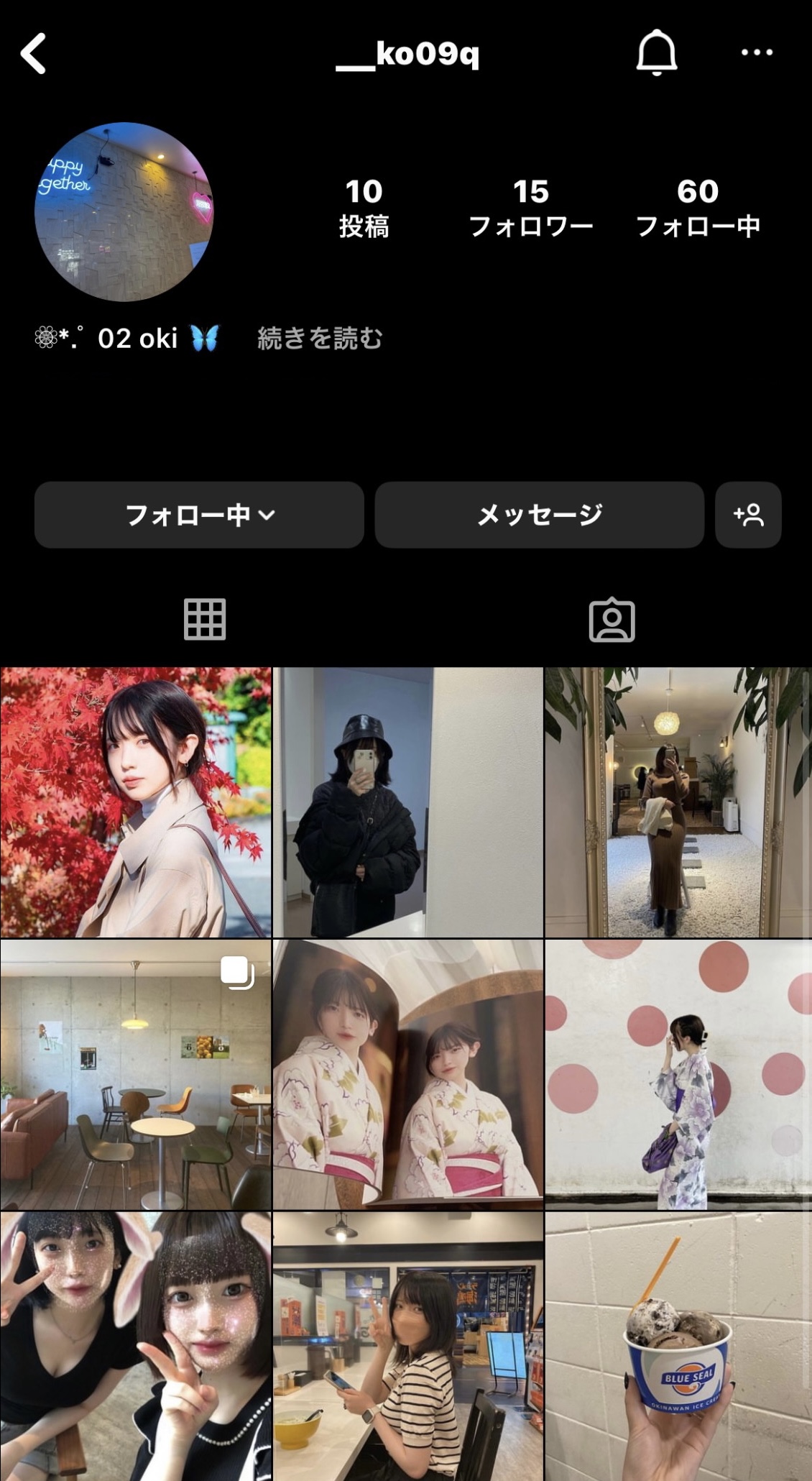The height and width of the screenshot is (1481, 812).
Task: Open the 続きを読む bio expander
Action: [x=318, y=339]
